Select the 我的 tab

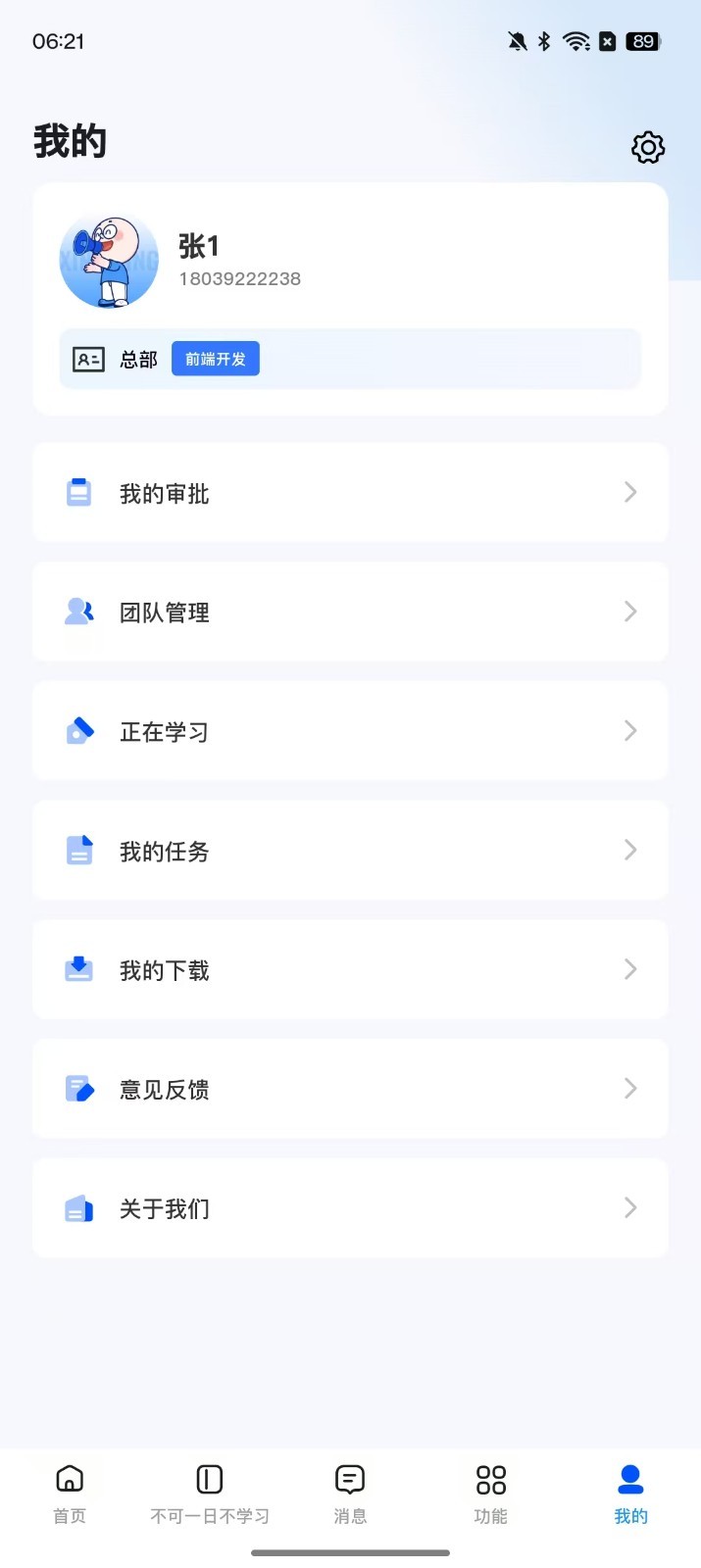point(630,1494)
